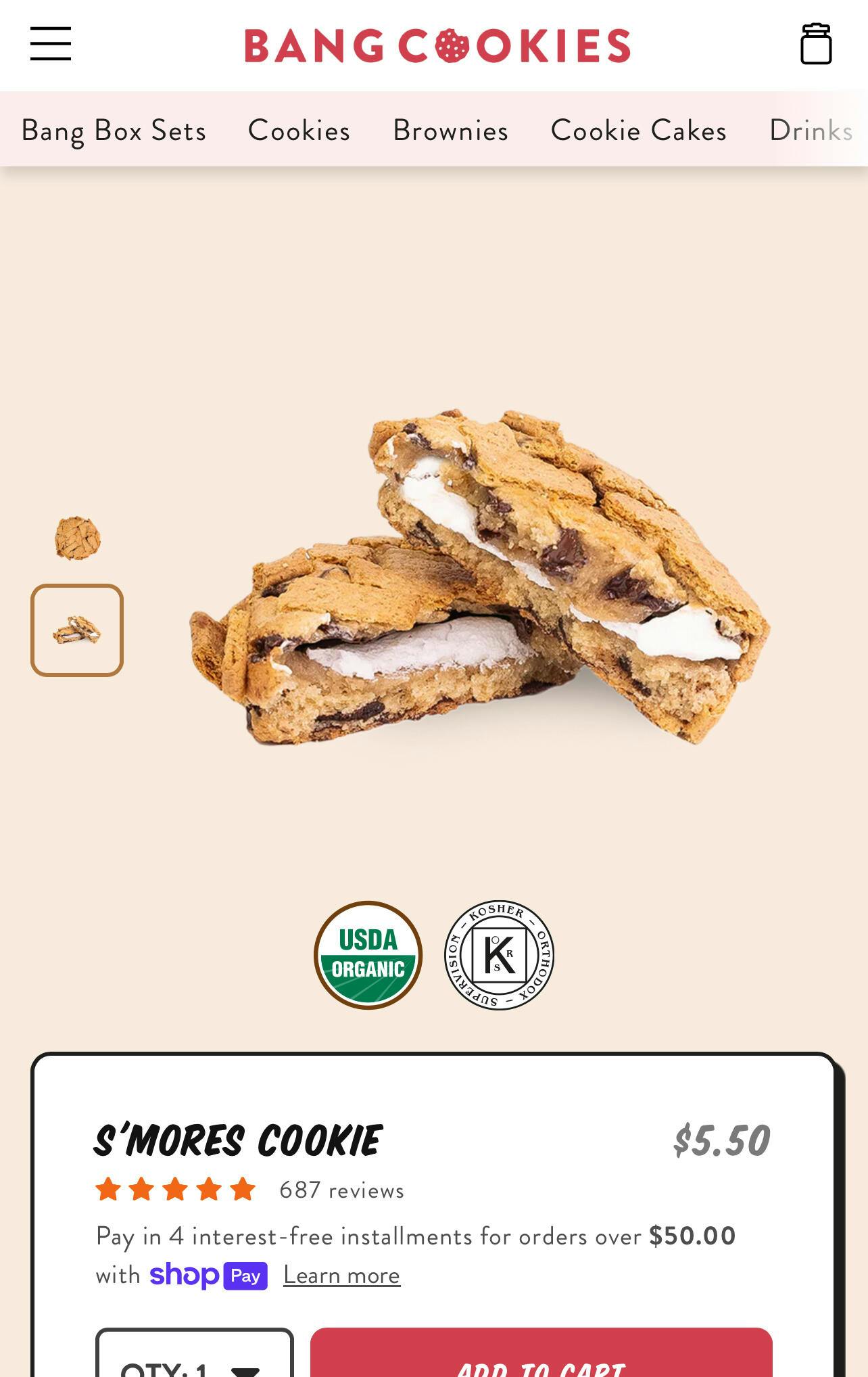This screenshot has width=868, height=1377.
Task: Switch to the Cookies category
Action: pos(299,130)
